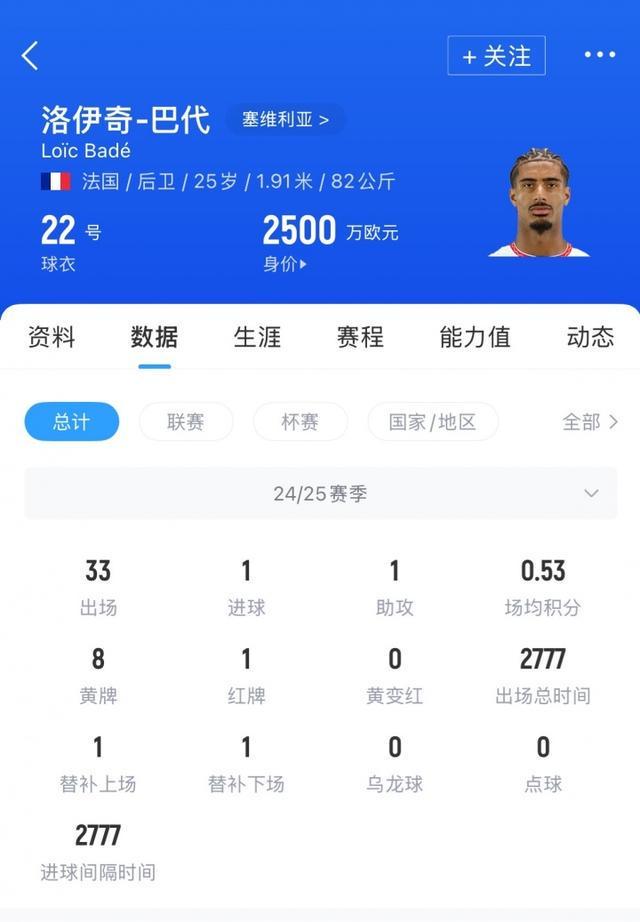Filter stats by 联赛
Viewport: 640px width, 922px height.
(x=186, y=422)
